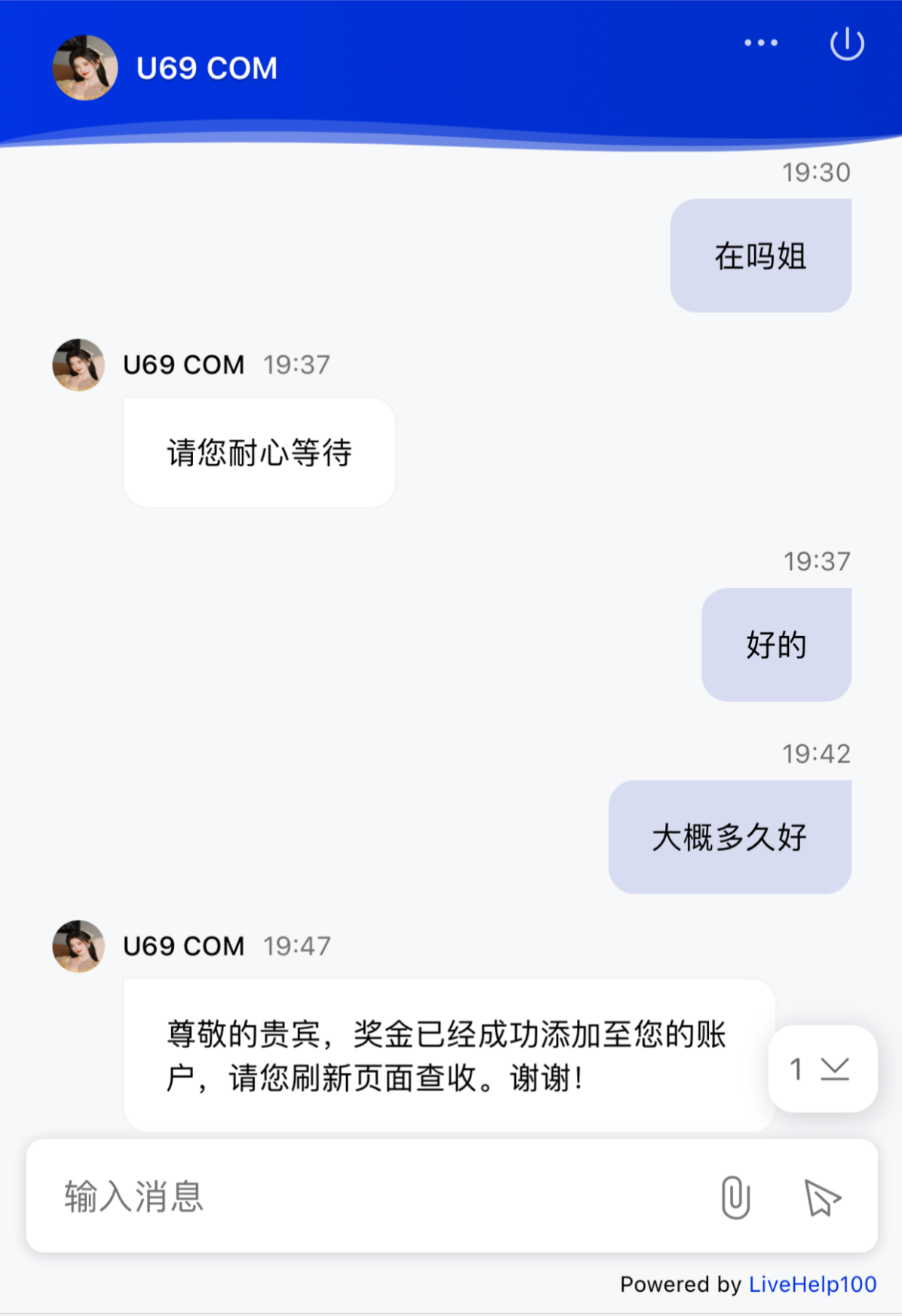The image size is (902, 1316).
Task: Jump to the 1 new unread message
Action: click(x=821, y=1068)
